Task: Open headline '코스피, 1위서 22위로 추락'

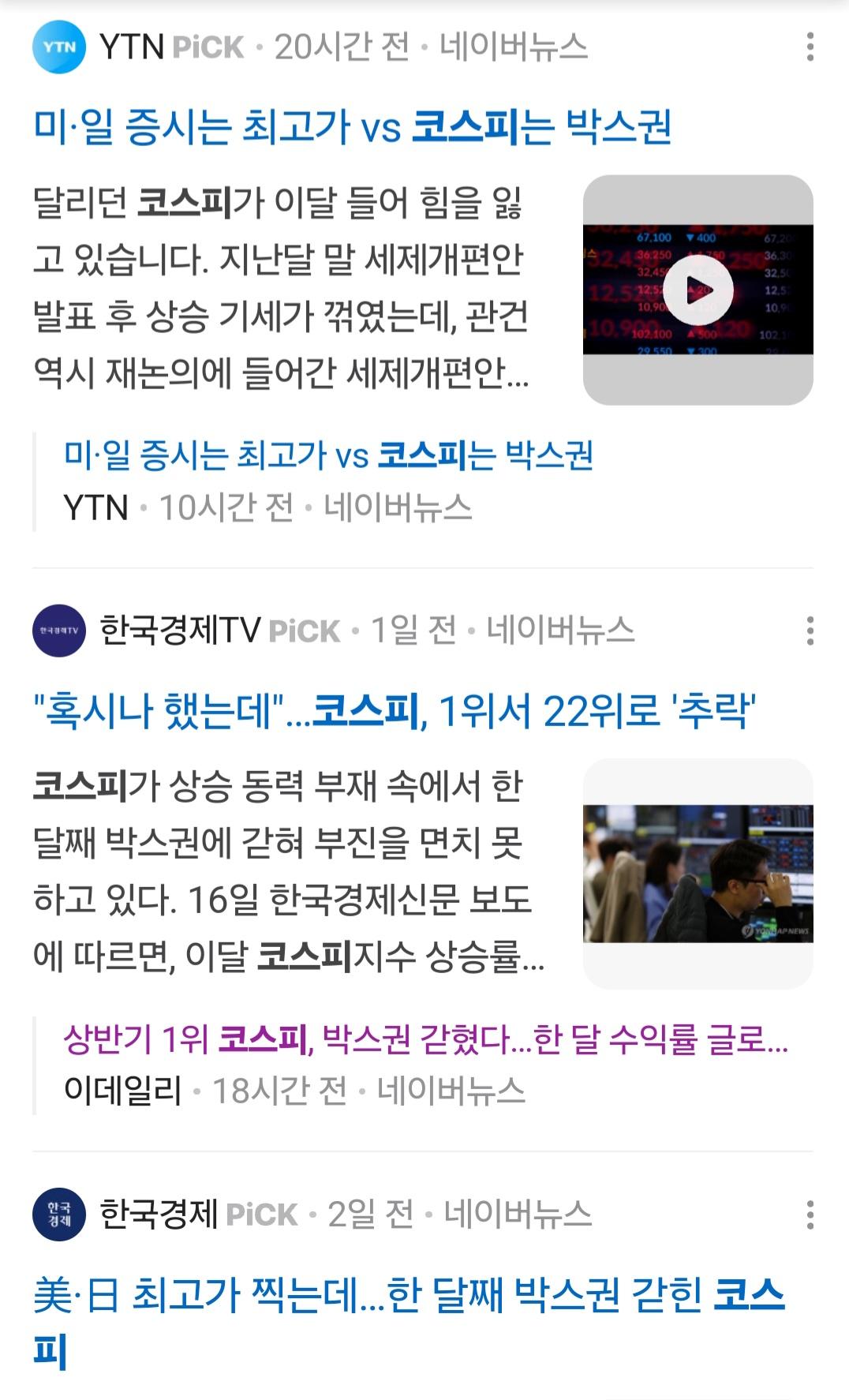Action: tap(395, 710)
